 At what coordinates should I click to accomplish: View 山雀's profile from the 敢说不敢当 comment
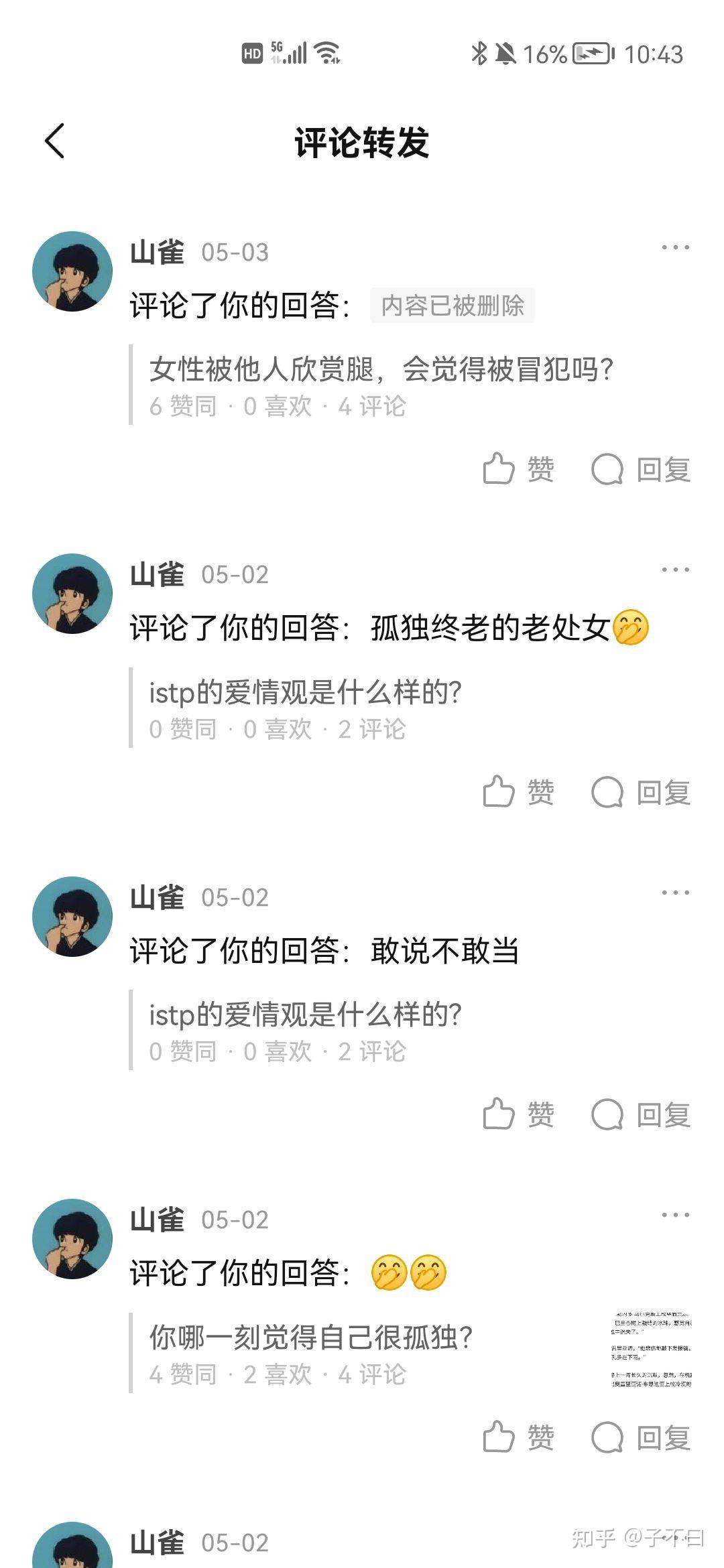(x=72, y=917)
